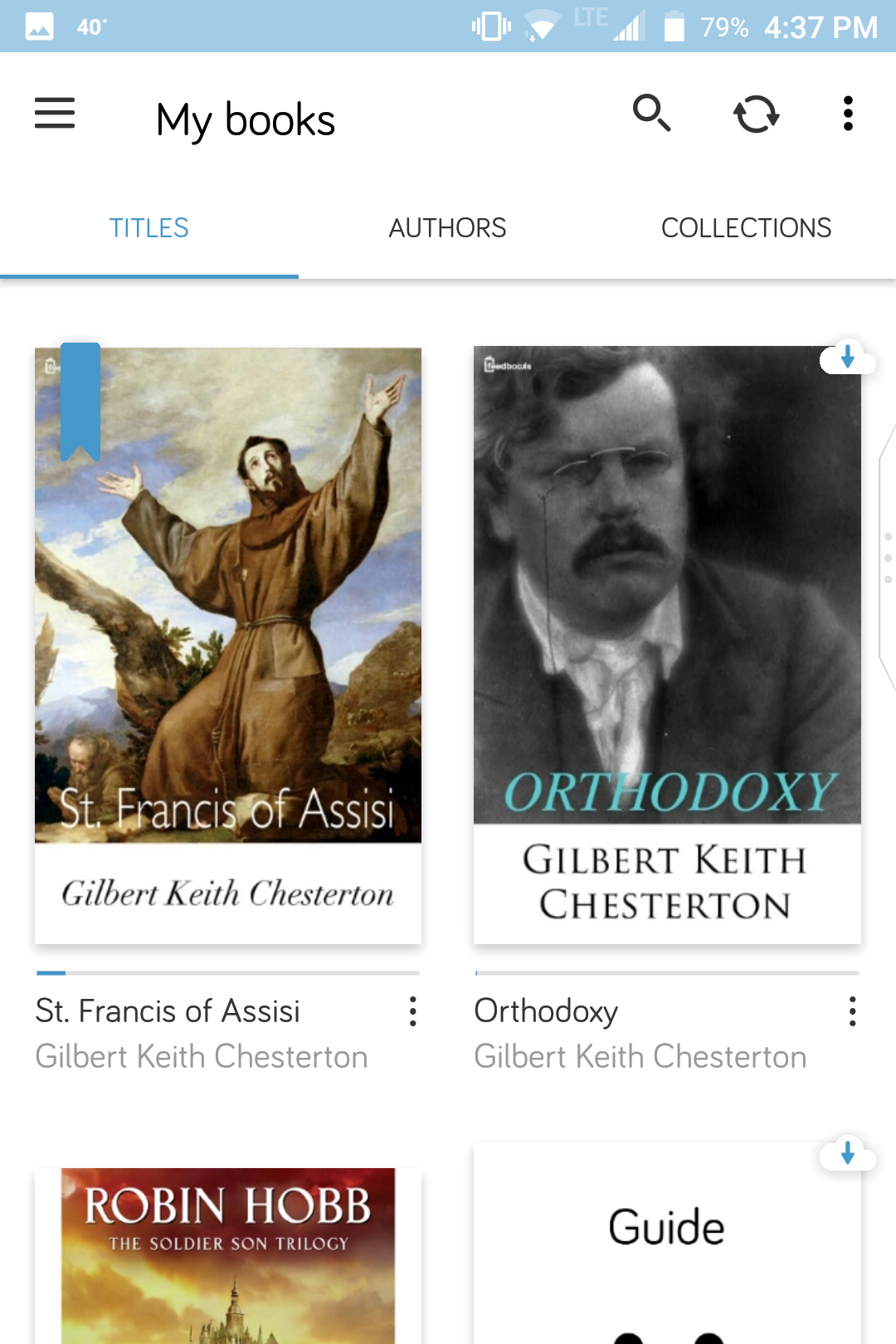
Task: Tap the sync refresh icon
Action: click(756, 114)
